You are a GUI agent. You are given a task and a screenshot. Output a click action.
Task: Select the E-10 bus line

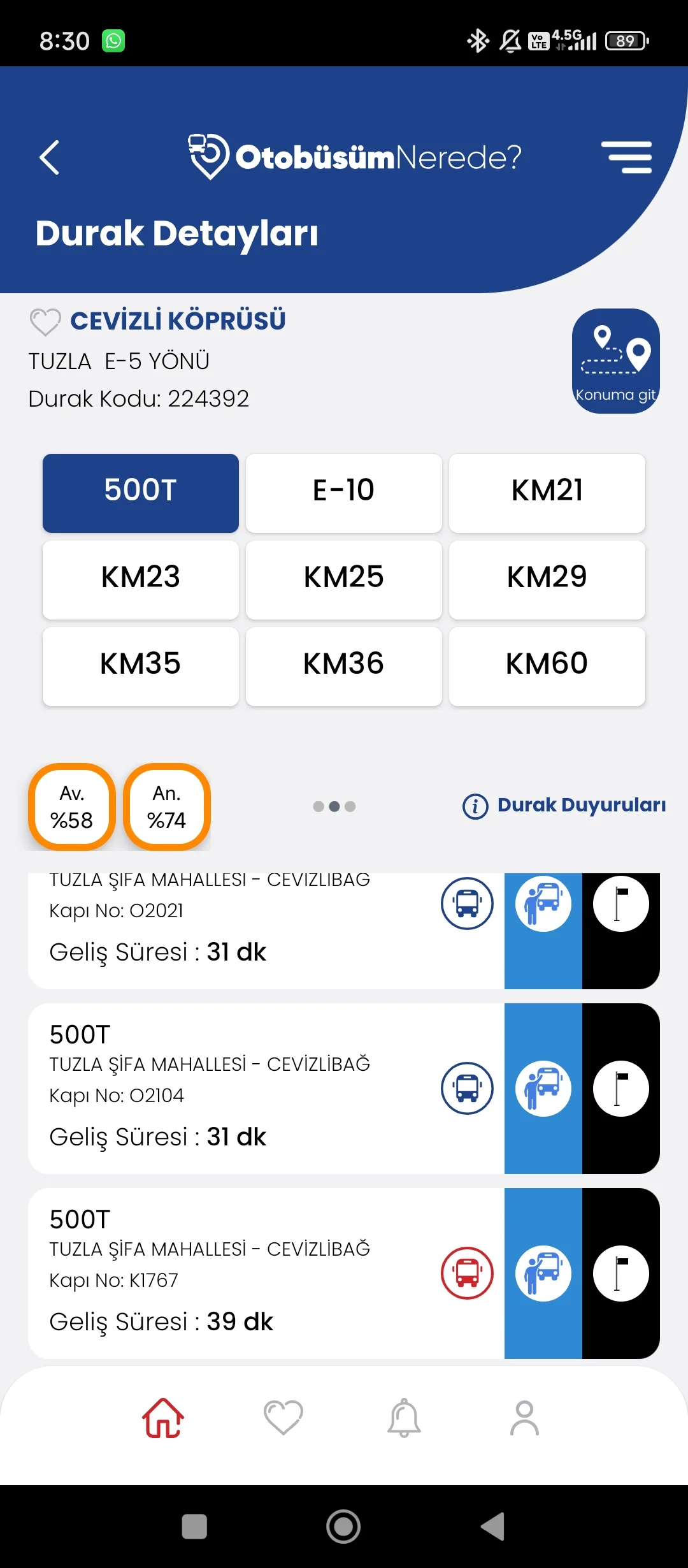coord(343,493)
